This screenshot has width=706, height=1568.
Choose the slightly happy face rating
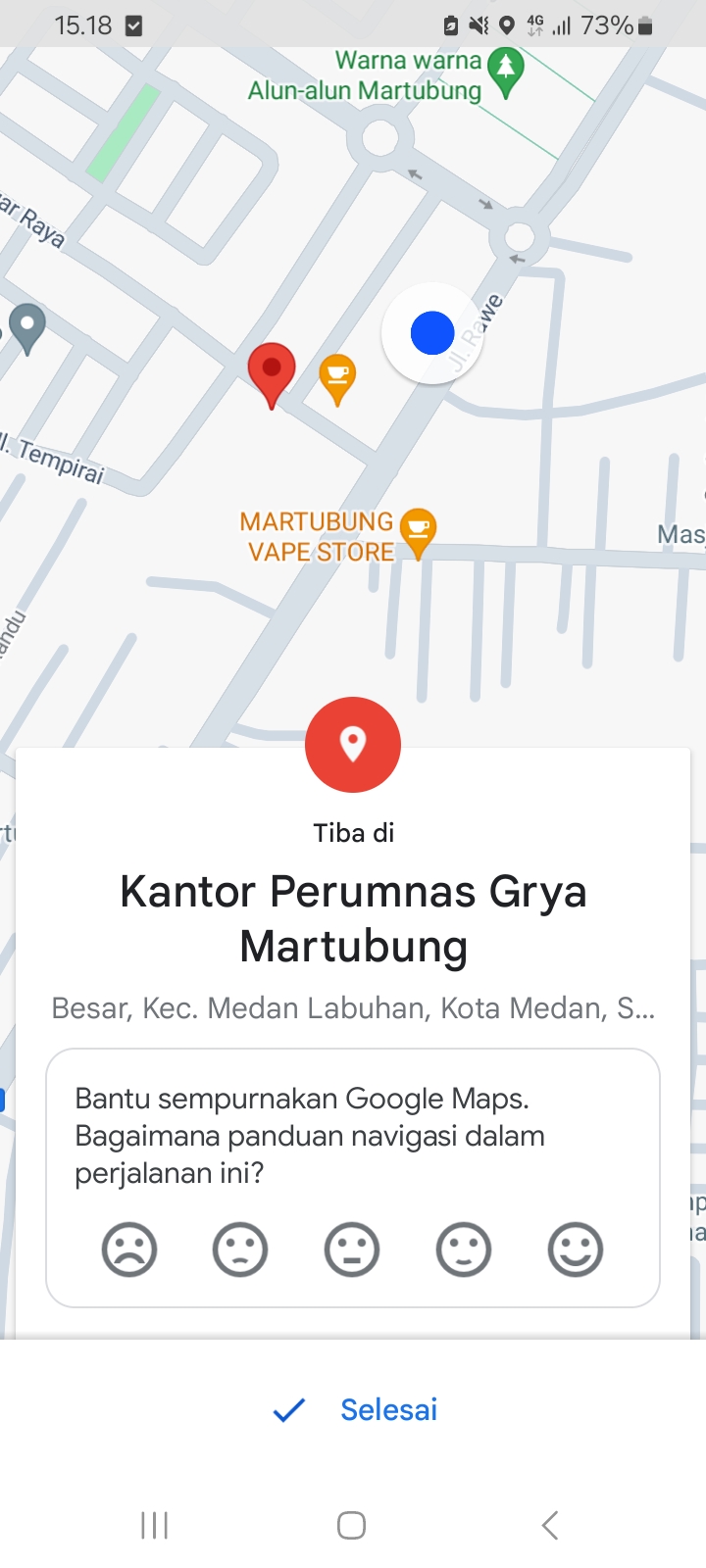pos(464,1249)
